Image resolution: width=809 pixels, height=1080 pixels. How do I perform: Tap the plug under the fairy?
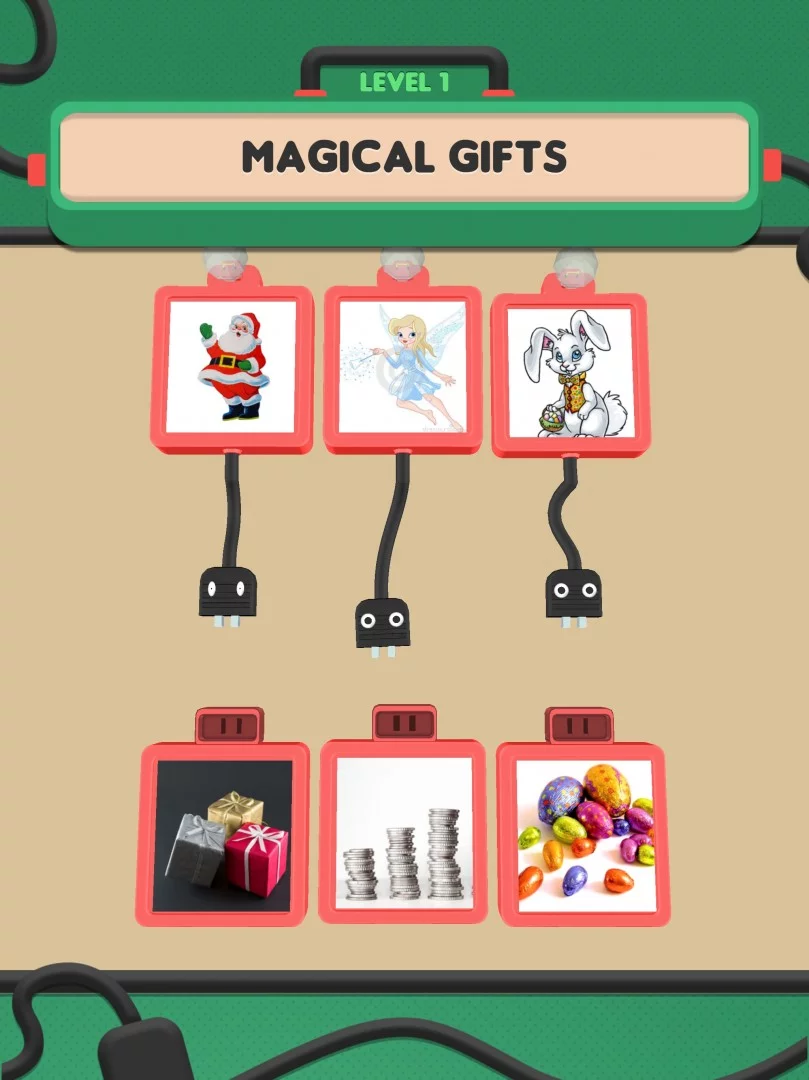click(x=381, y=625)
